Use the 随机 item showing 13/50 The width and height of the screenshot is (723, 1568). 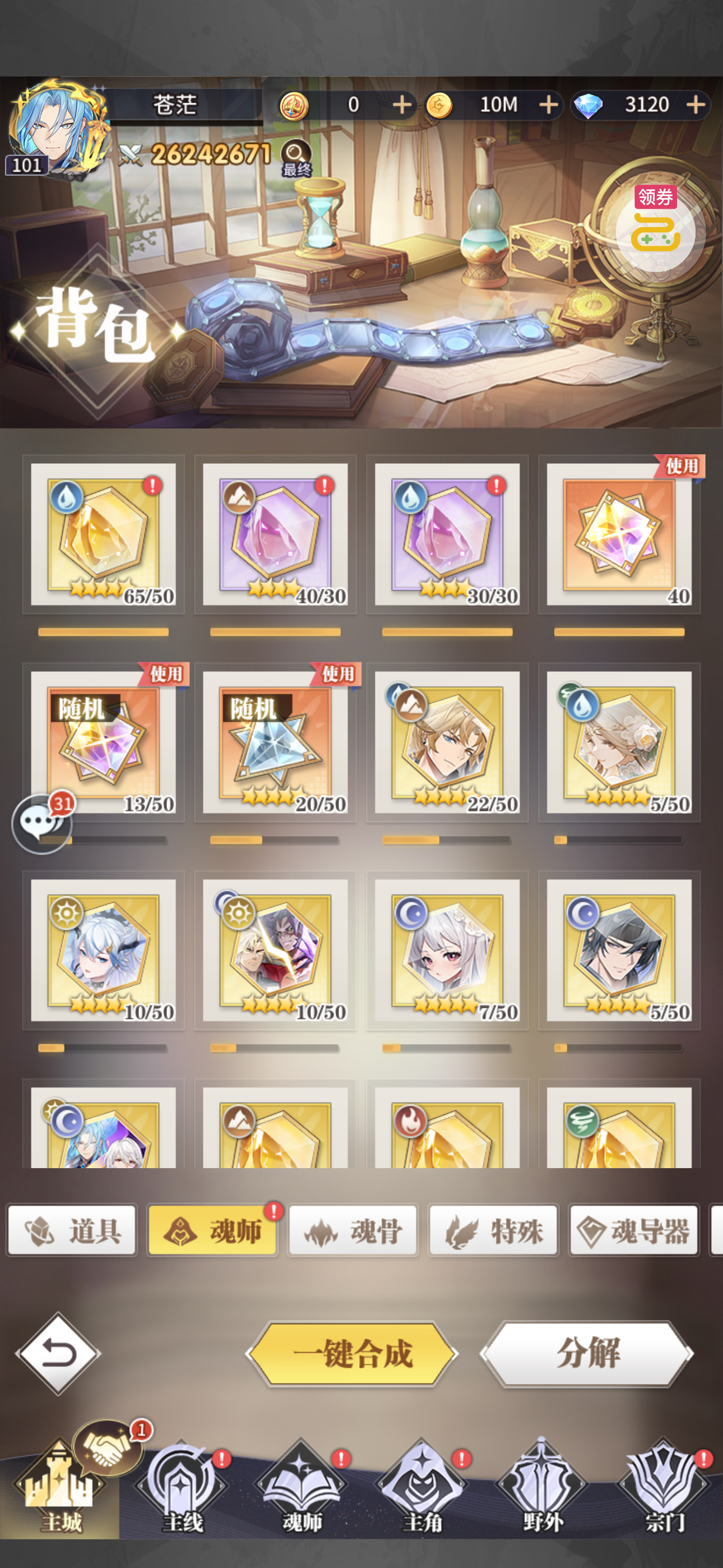(104, 742)
